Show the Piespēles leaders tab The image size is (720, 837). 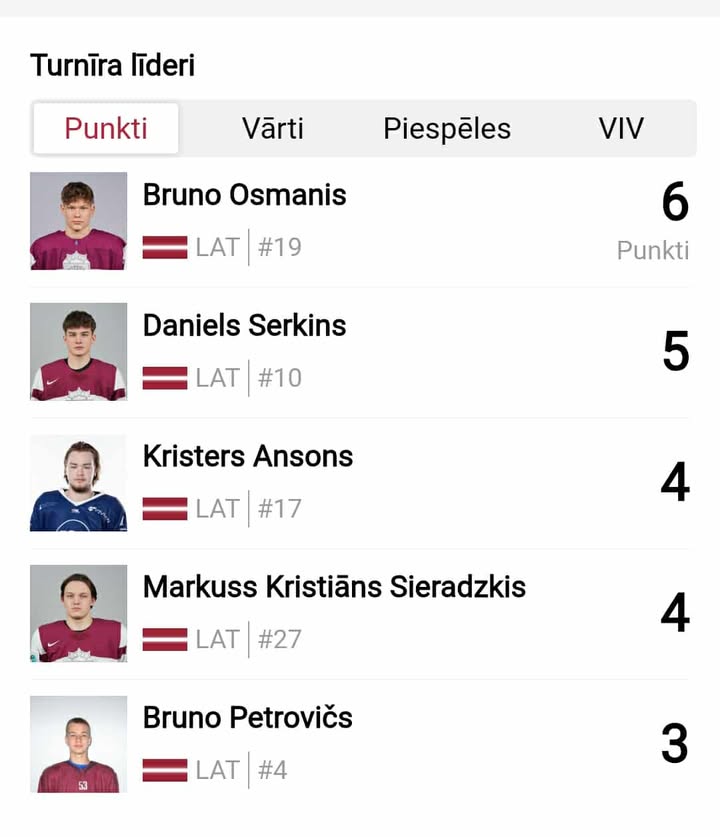coord(447,129)
